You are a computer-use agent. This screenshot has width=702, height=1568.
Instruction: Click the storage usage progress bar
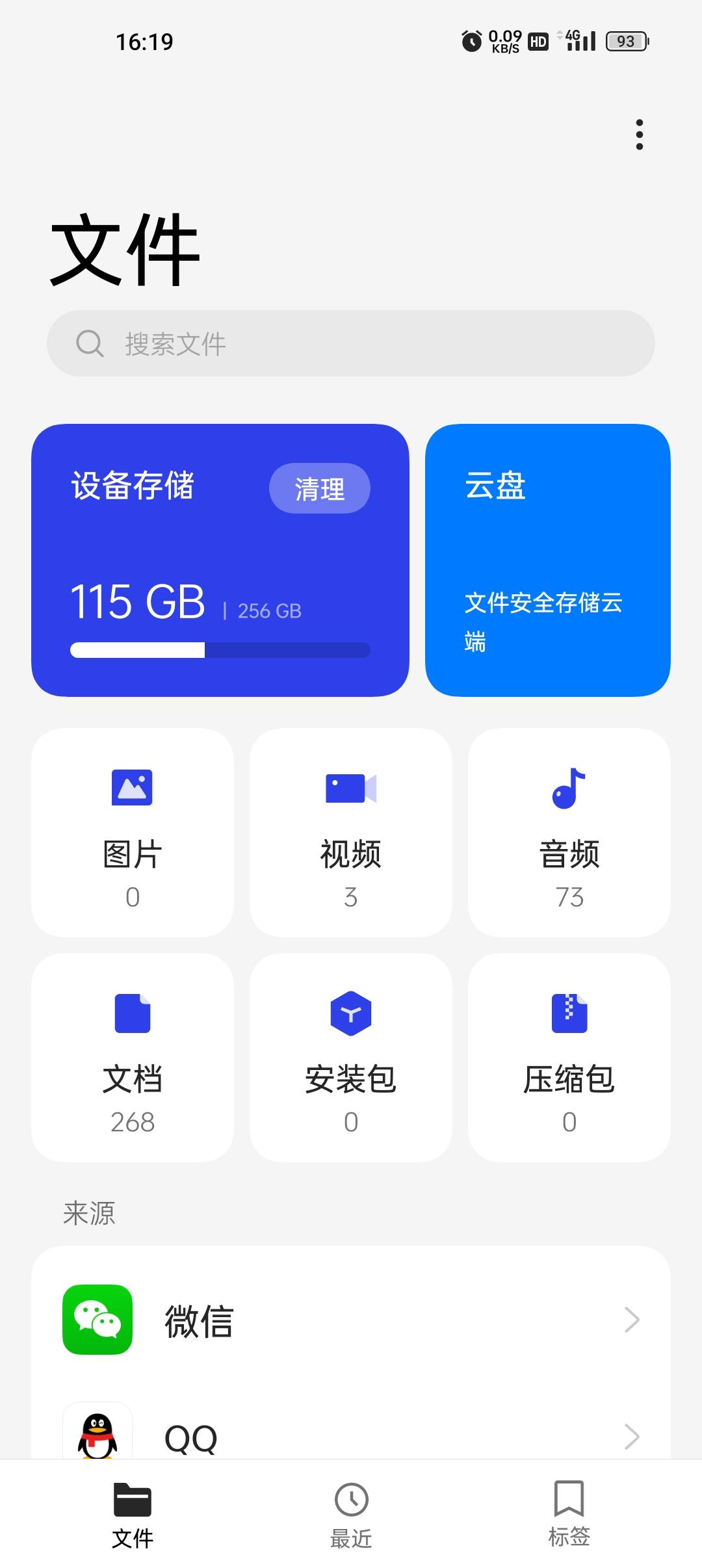pyautogui.click(x=221, y=648)
